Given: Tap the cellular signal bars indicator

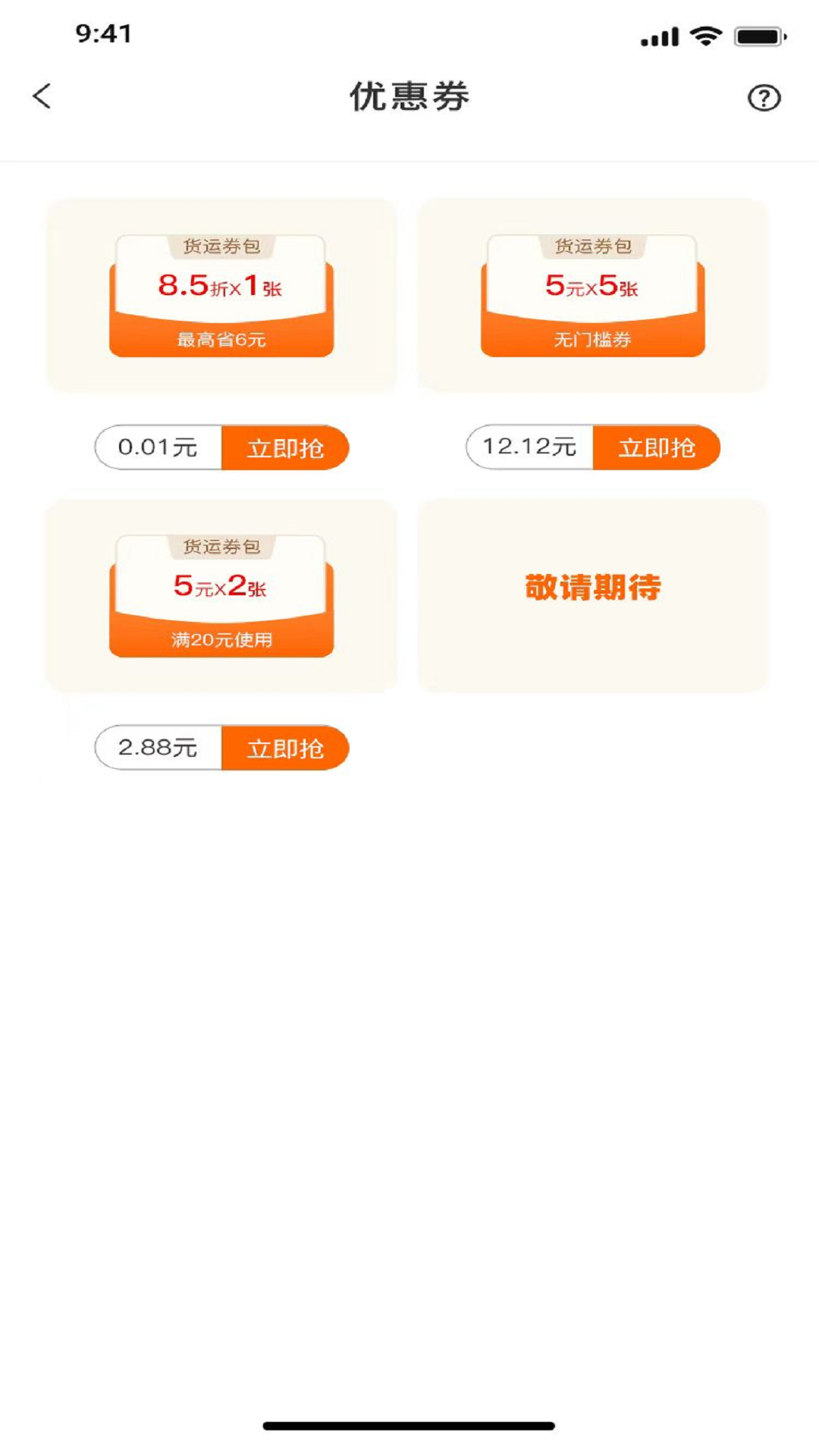Looking at the screenshot, I should click(658, 34).
